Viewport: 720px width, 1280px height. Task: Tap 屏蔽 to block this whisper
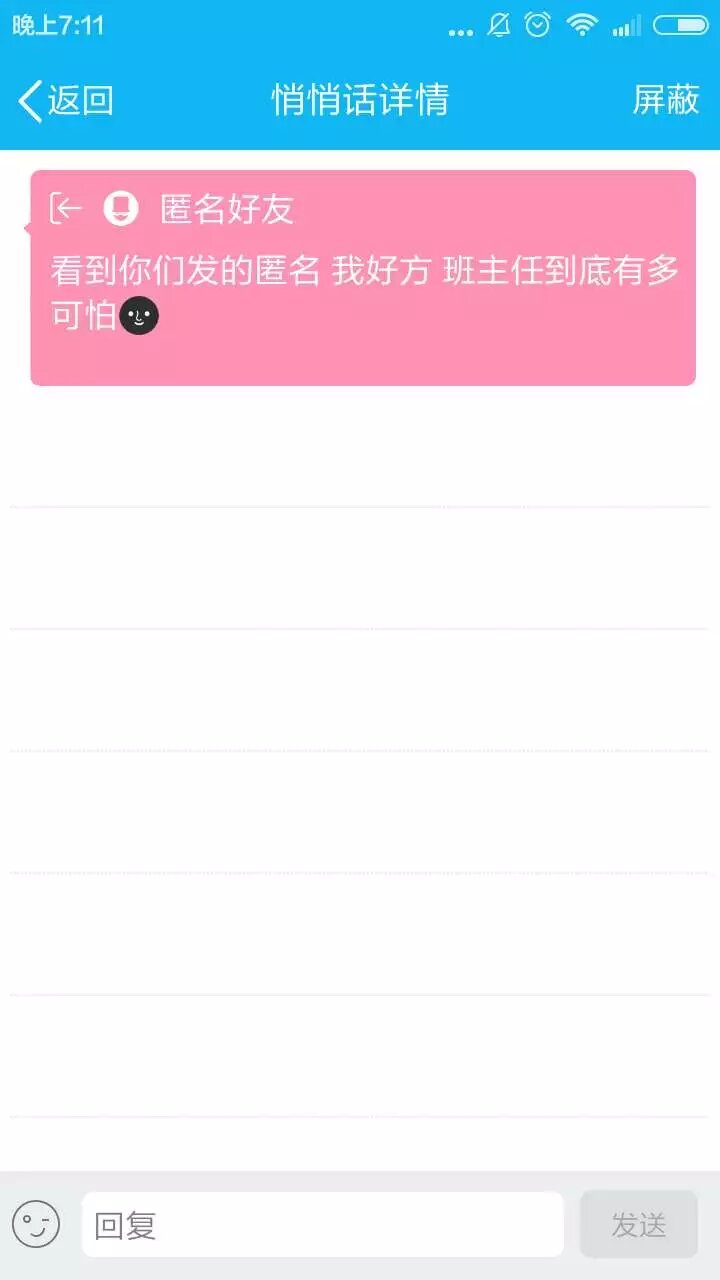(665, 100)
